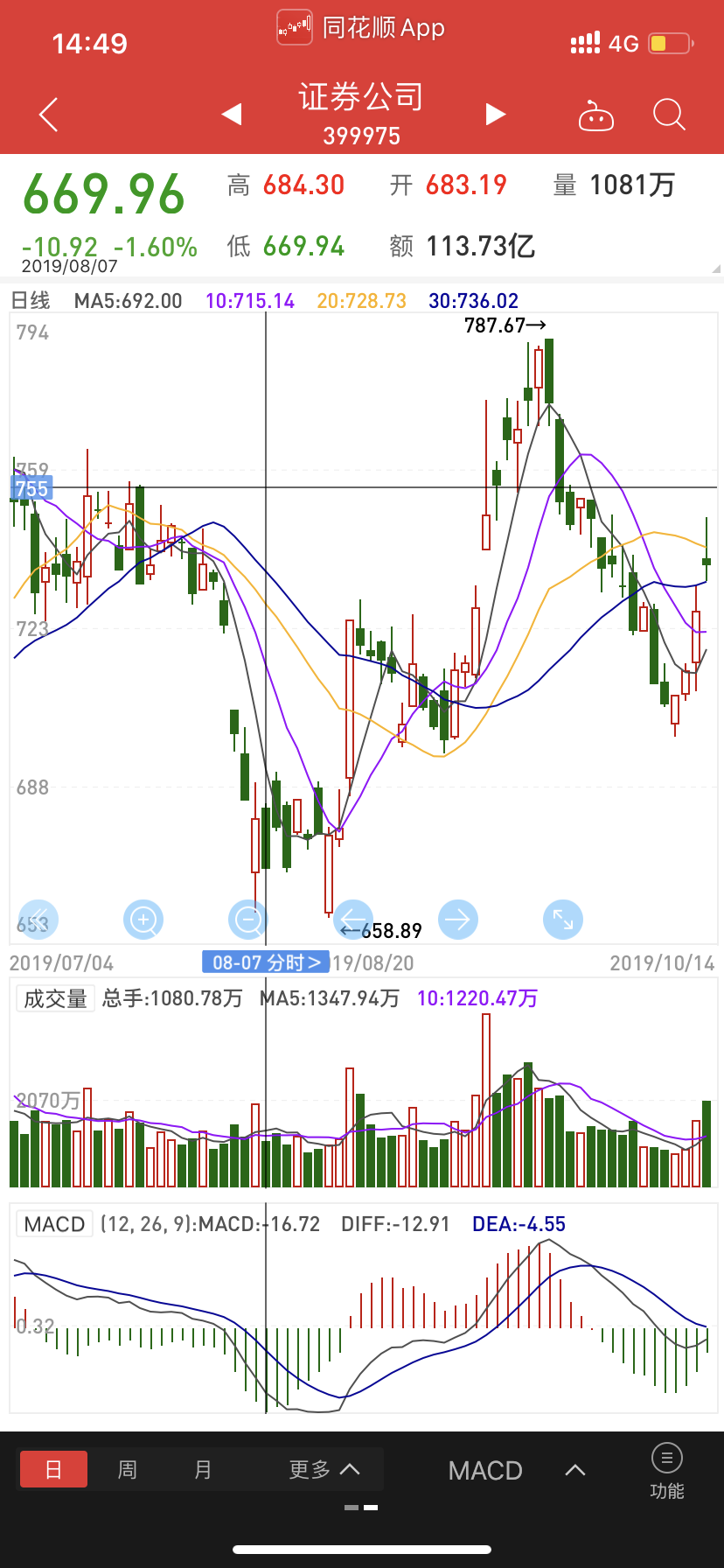Open the robot assistant icon

(596, 115)
